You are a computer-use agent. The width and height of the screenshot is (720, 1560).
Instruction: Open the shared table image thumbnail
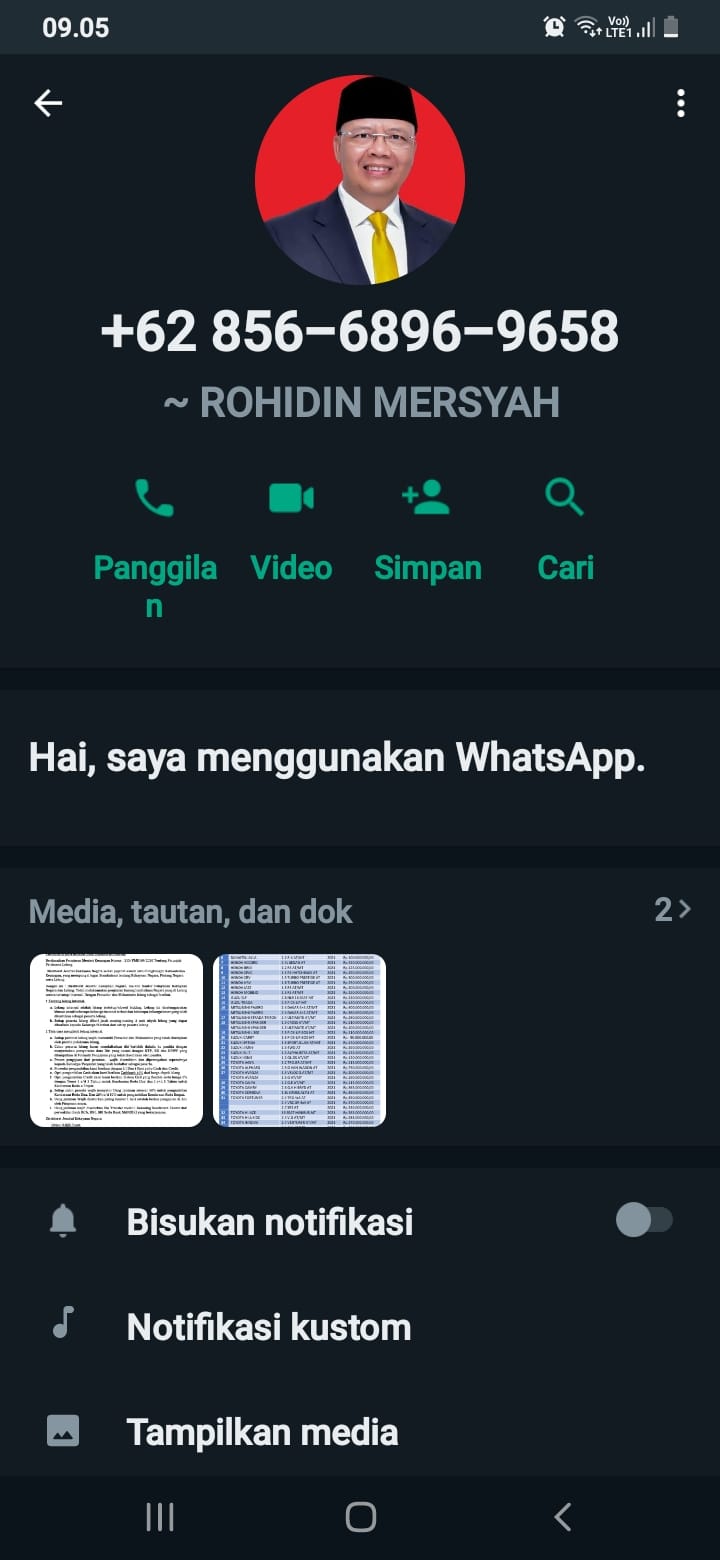[300, 1040]
